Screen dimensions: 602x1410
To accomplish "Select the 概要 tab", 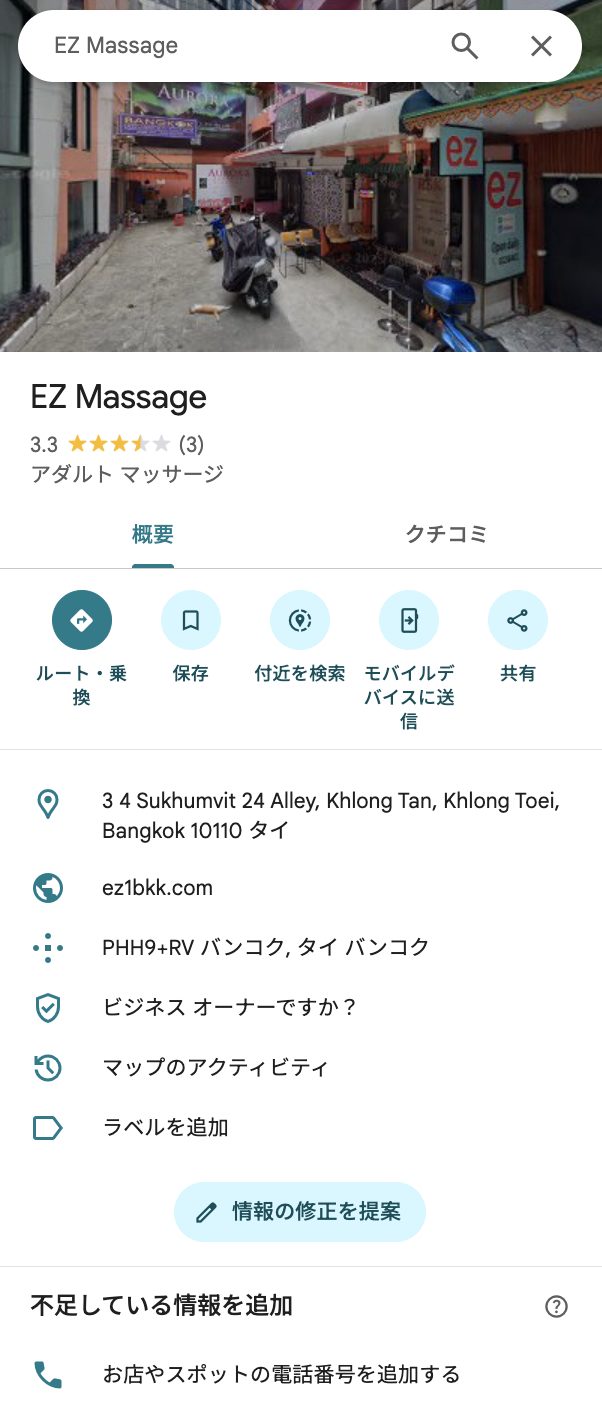I will point(153,535).
